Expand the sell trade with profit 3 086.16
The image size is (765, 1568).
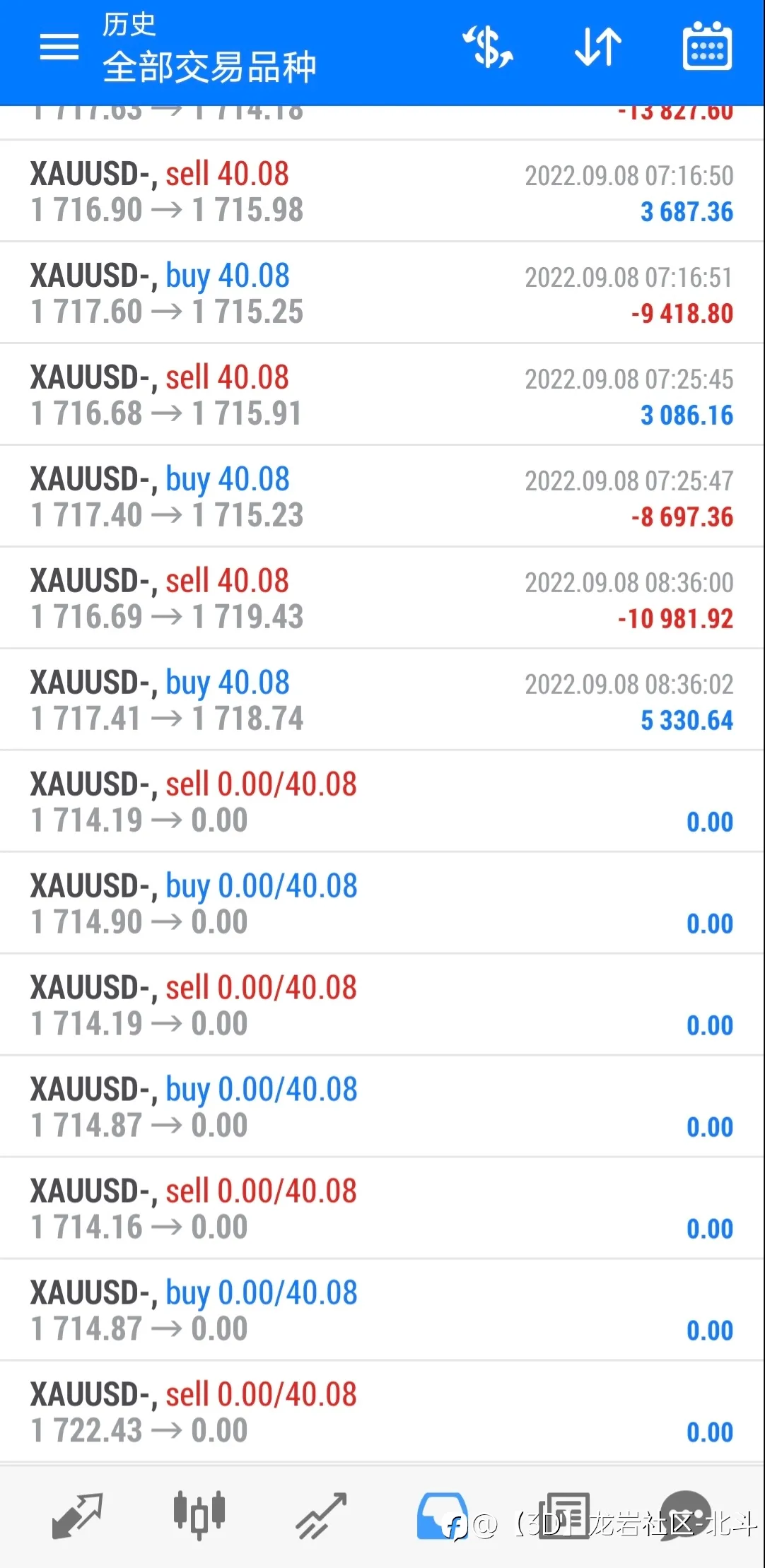click(x=382, y=395)
